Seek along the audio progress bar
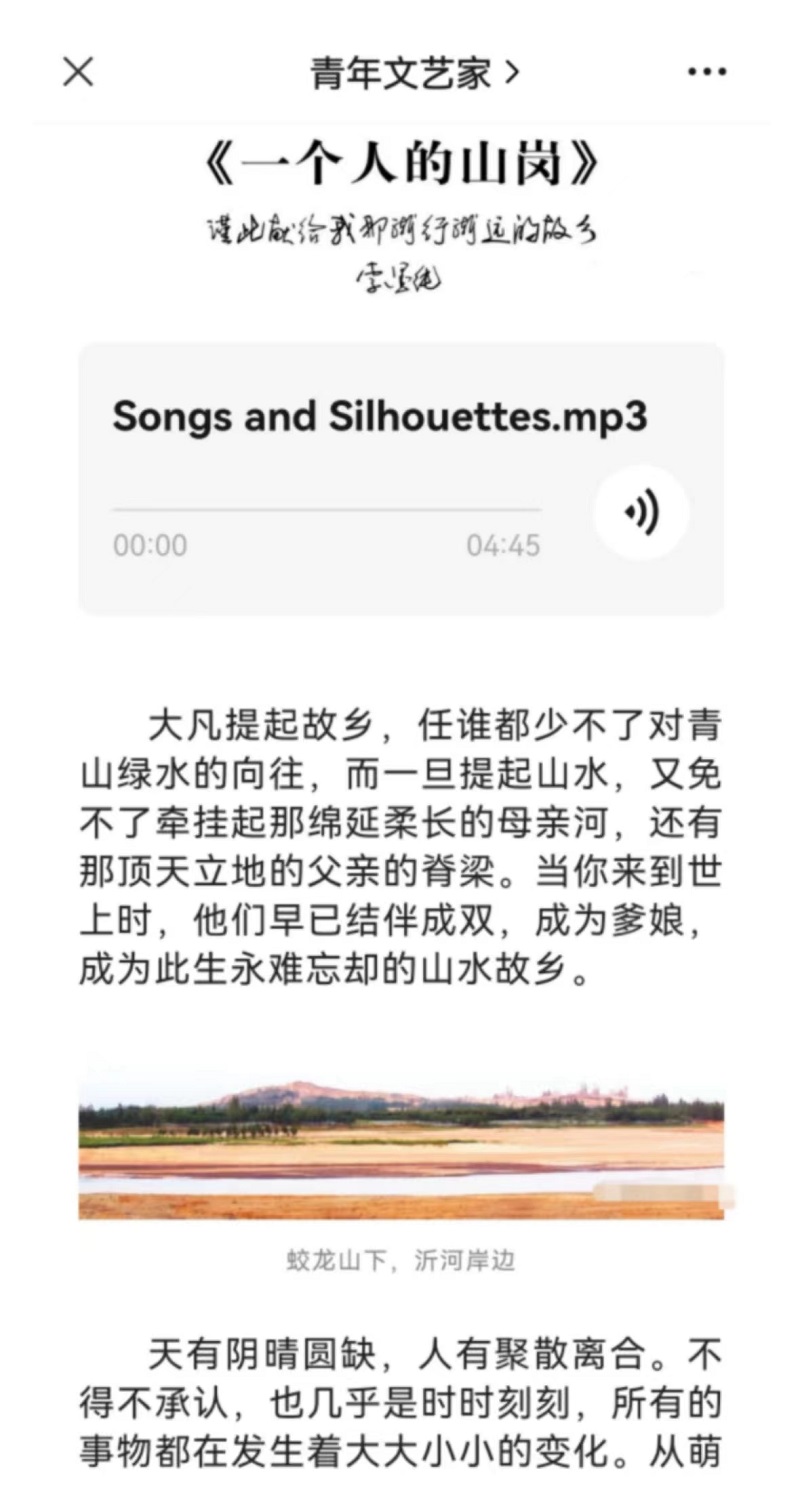 [x=326, y=510]
